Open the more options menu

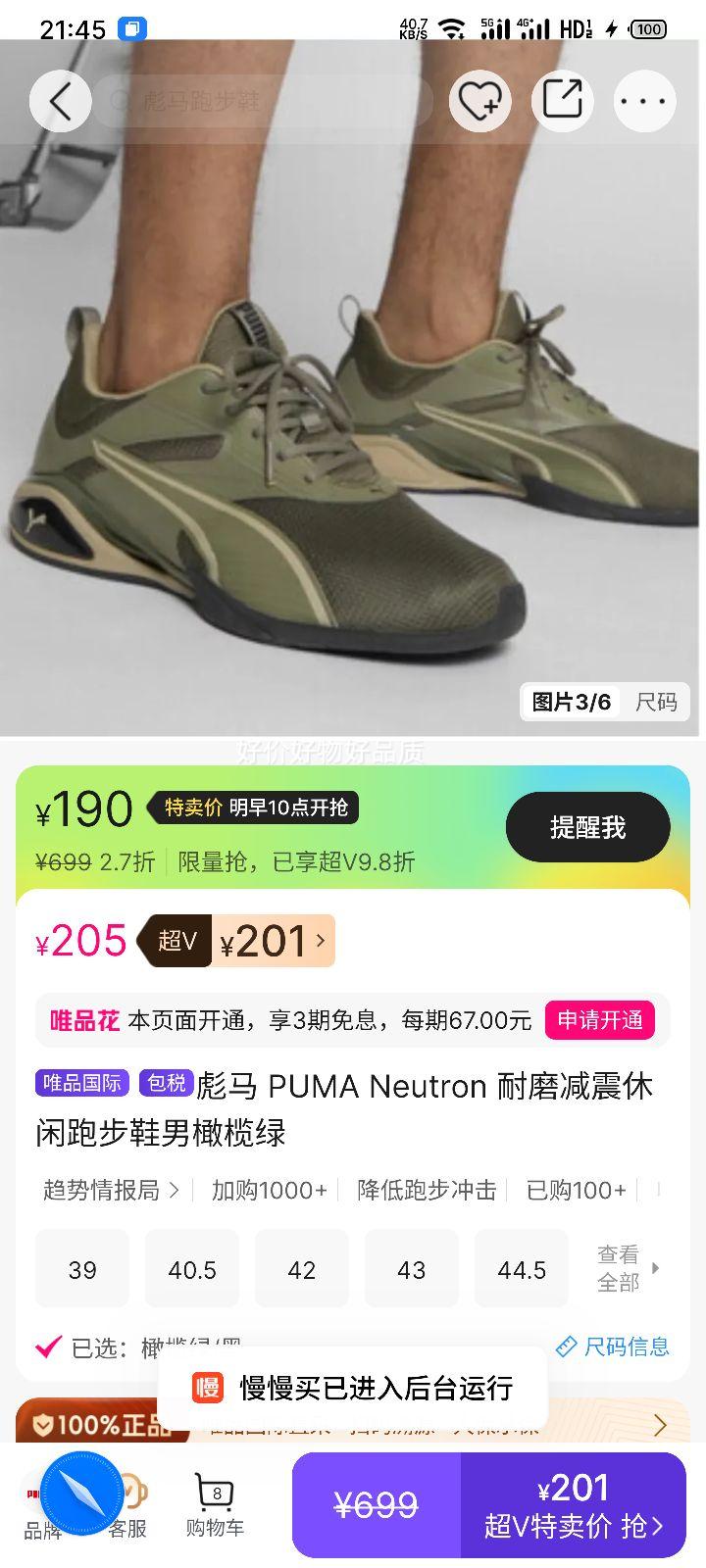(x=644, y=101)
